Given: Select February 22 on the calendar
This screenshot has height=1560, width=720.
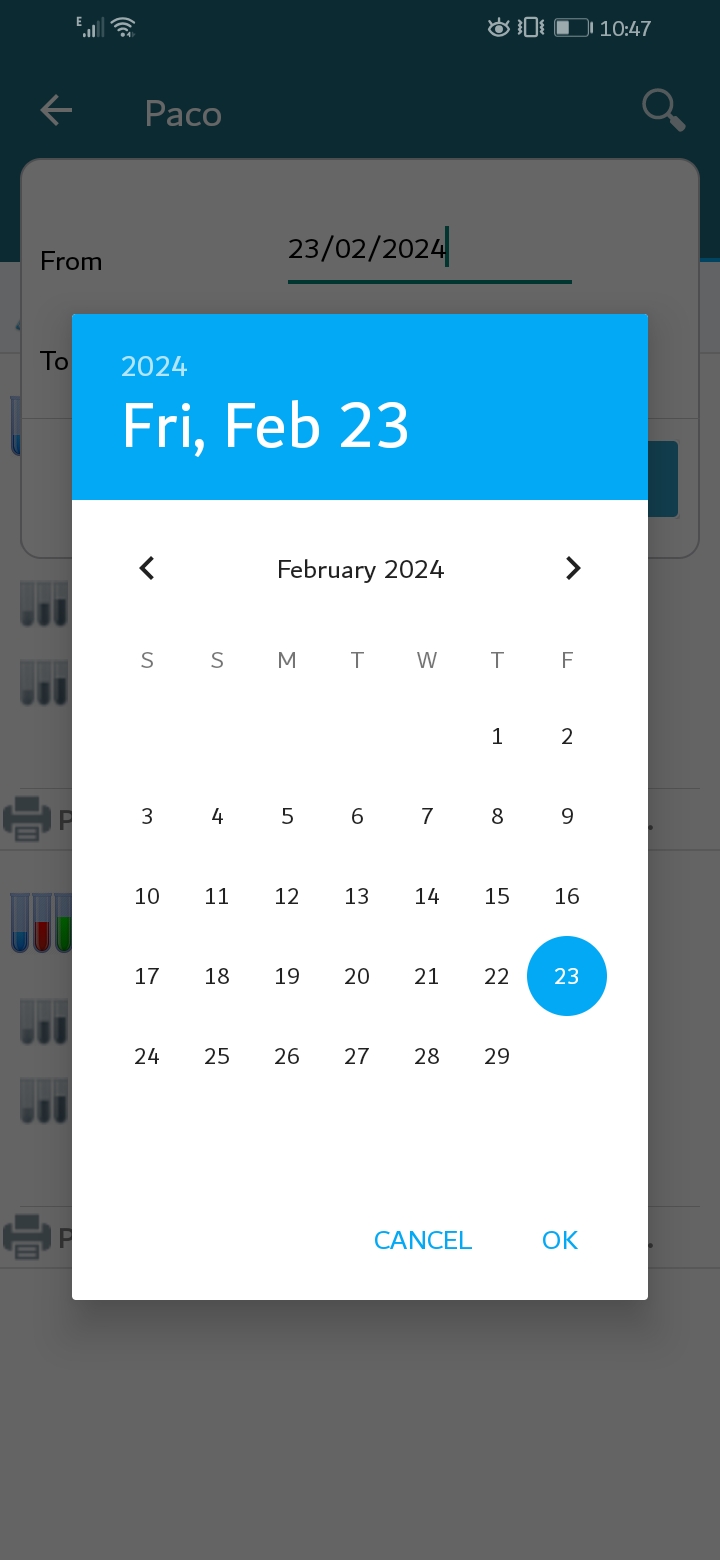Looking at the screenshot, I should click(497, 976).
